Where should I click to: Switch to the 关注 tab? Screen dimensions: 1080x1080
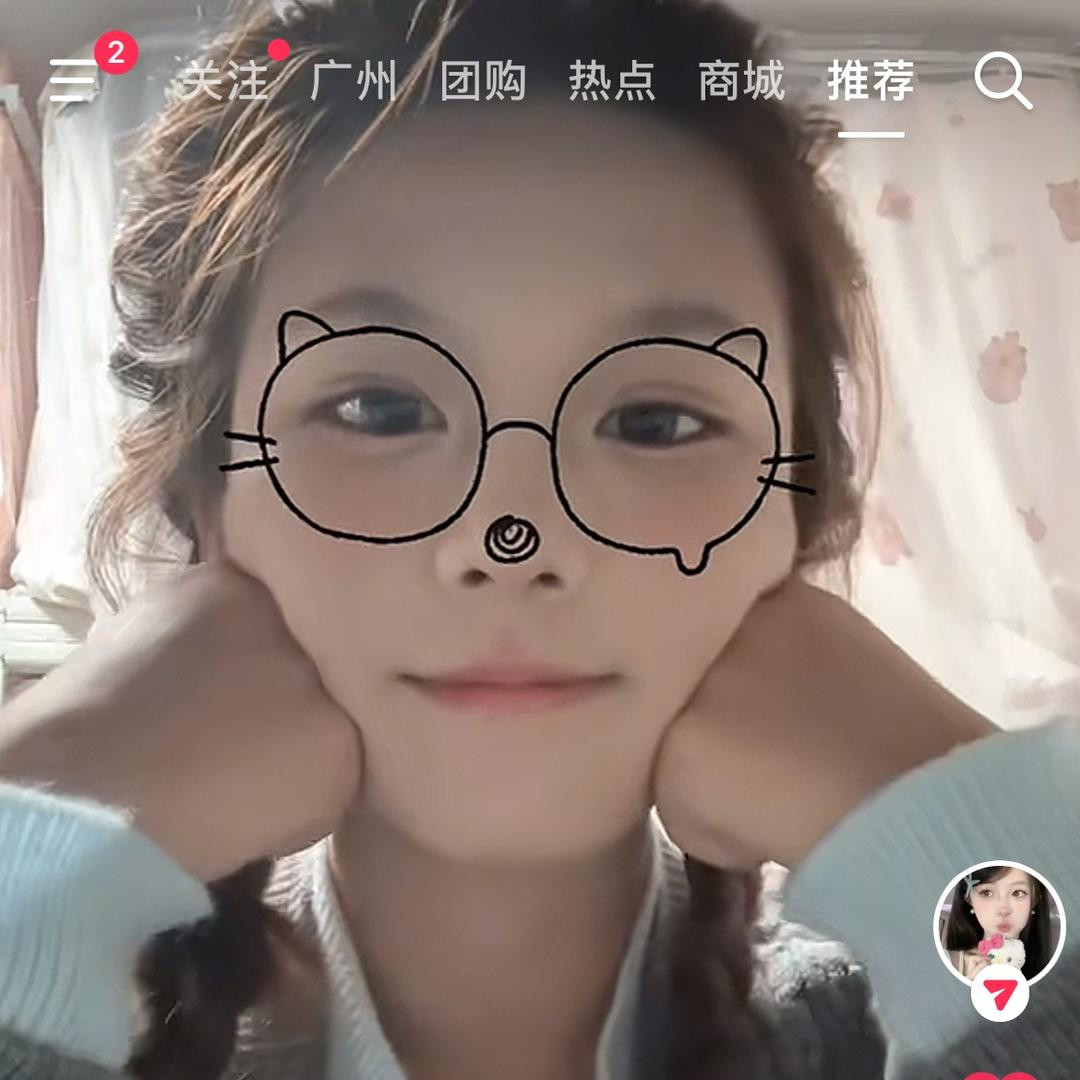pos(225,81)
